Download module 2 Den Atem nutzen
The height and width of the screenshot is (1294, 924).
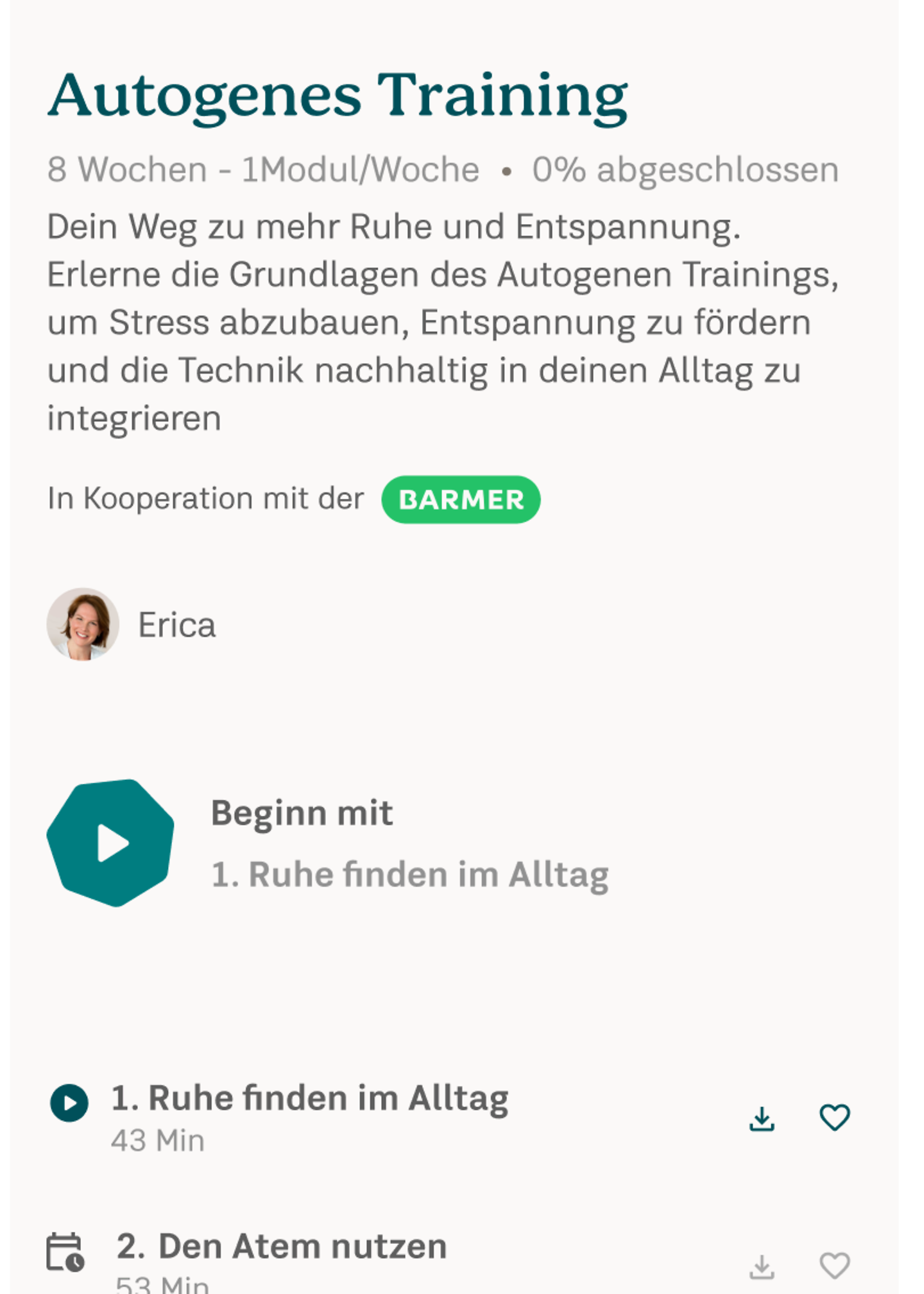click(x=762, y=1266)
